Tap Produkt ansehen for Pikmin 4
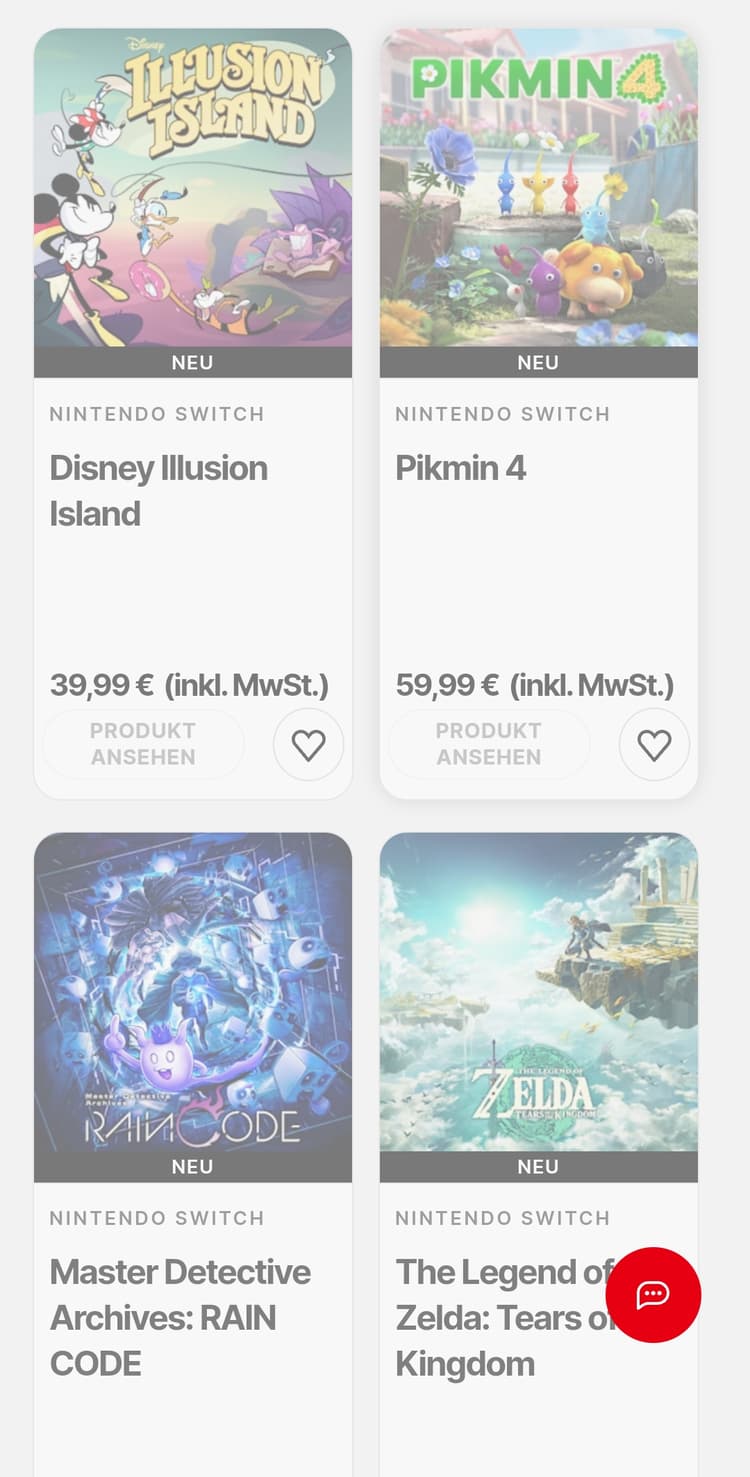 (489, 744)
